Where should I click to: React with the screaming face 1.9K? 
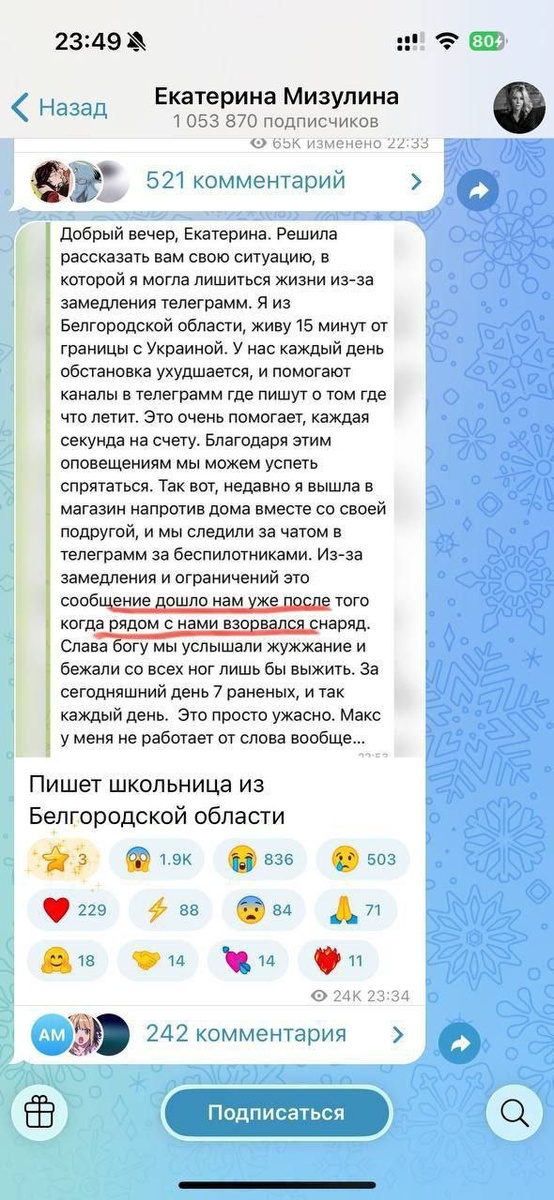click(163, 859)
